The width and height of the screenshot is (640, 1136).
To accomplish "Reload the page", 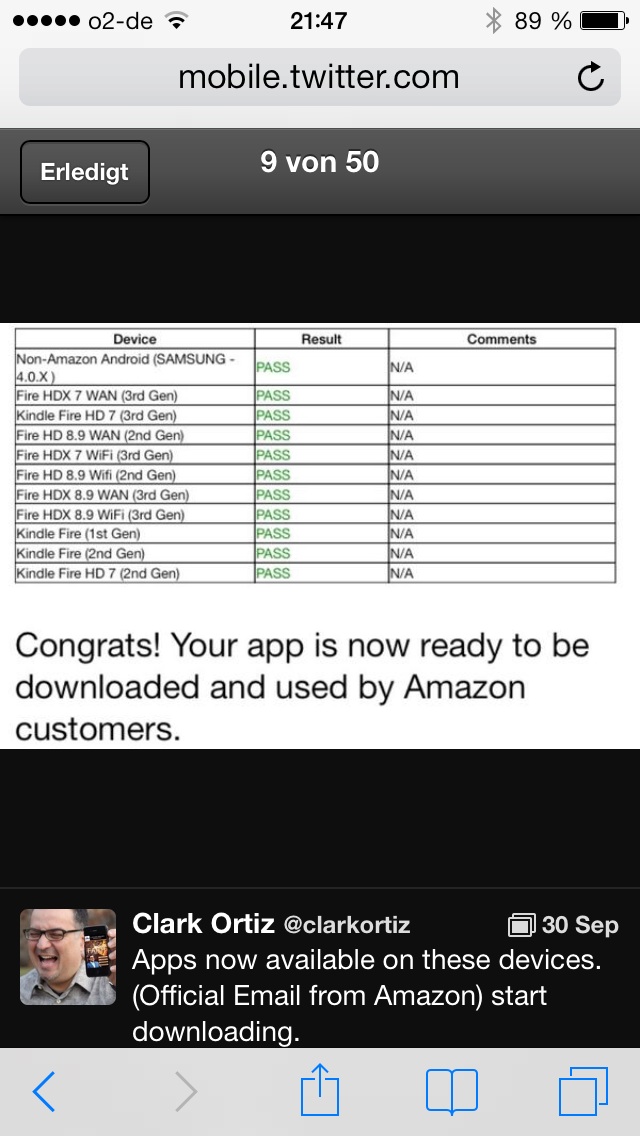I will 591,78.
